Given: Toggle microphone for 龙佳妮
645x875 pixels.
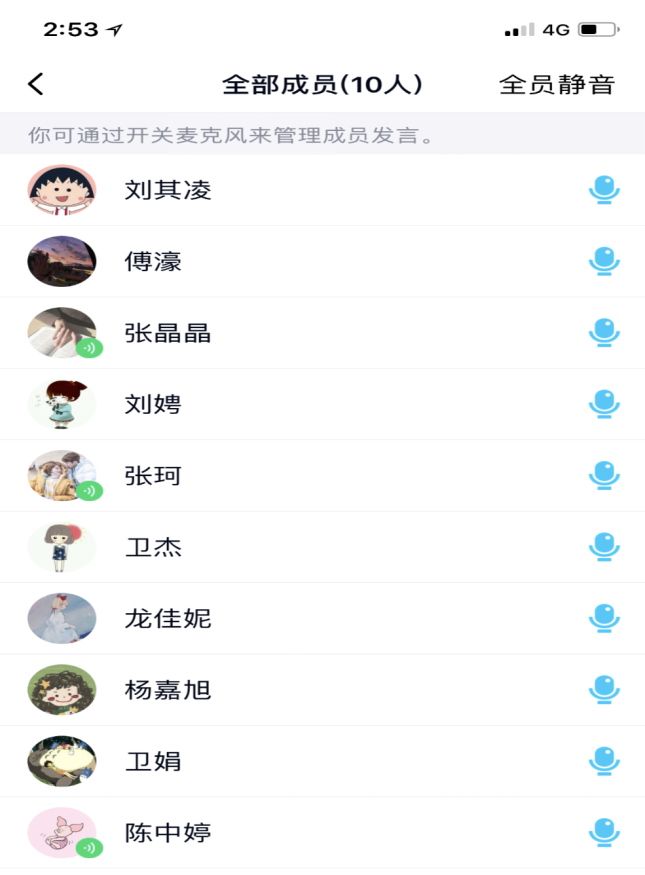Looking at the screenshot, I should 603,618.
